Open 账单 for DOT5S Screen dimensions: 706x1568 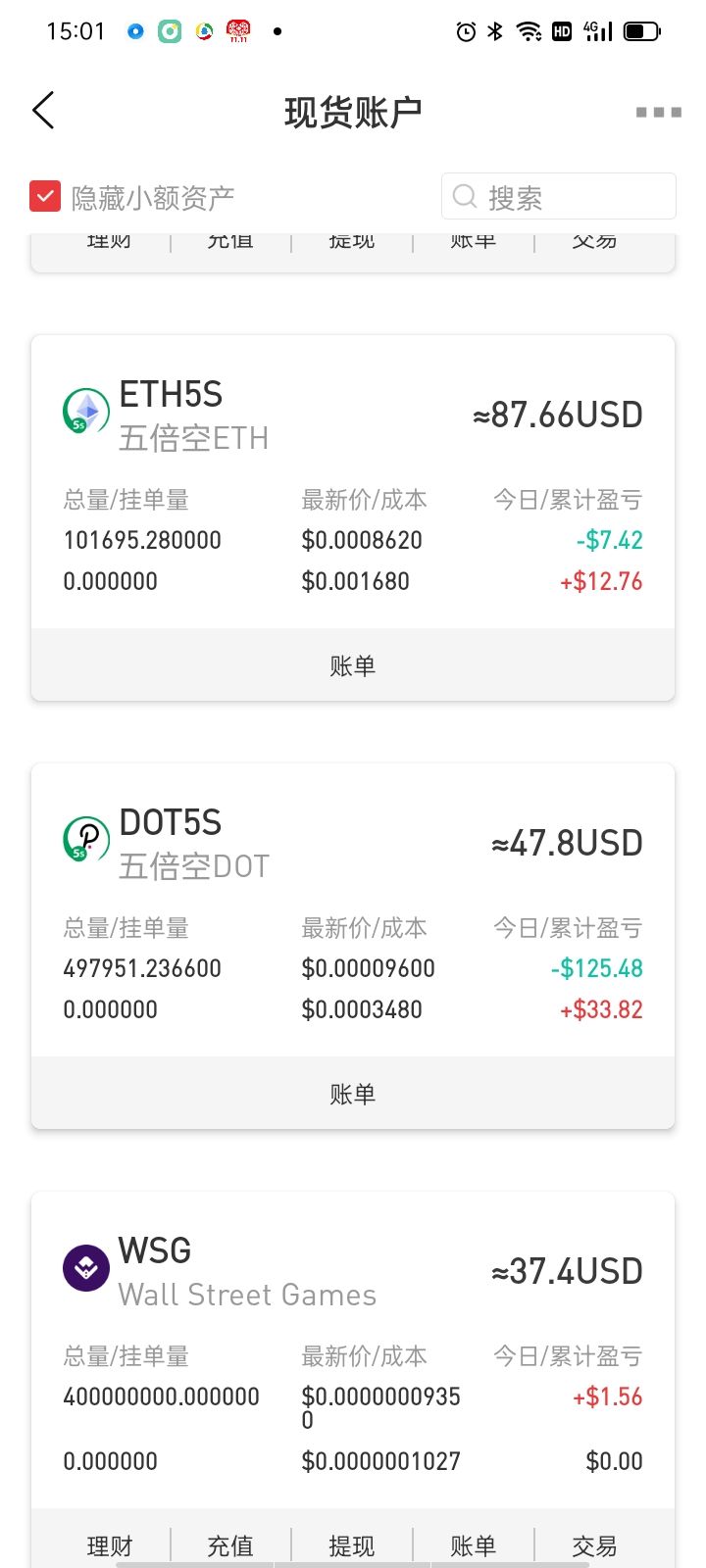[x=353, y=1094]
